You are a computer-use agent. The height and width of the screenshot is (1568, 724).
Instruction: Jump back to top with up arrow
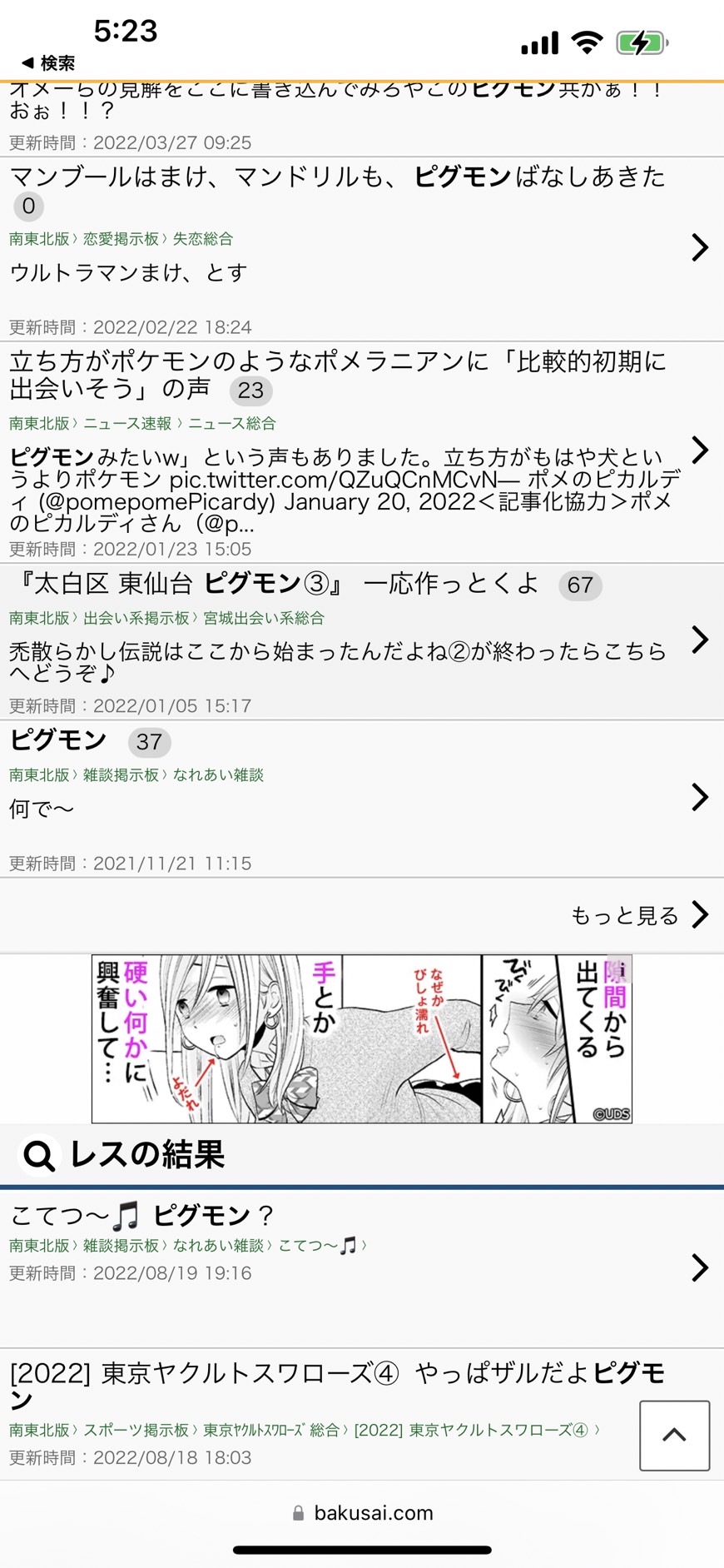point(674,1435)
